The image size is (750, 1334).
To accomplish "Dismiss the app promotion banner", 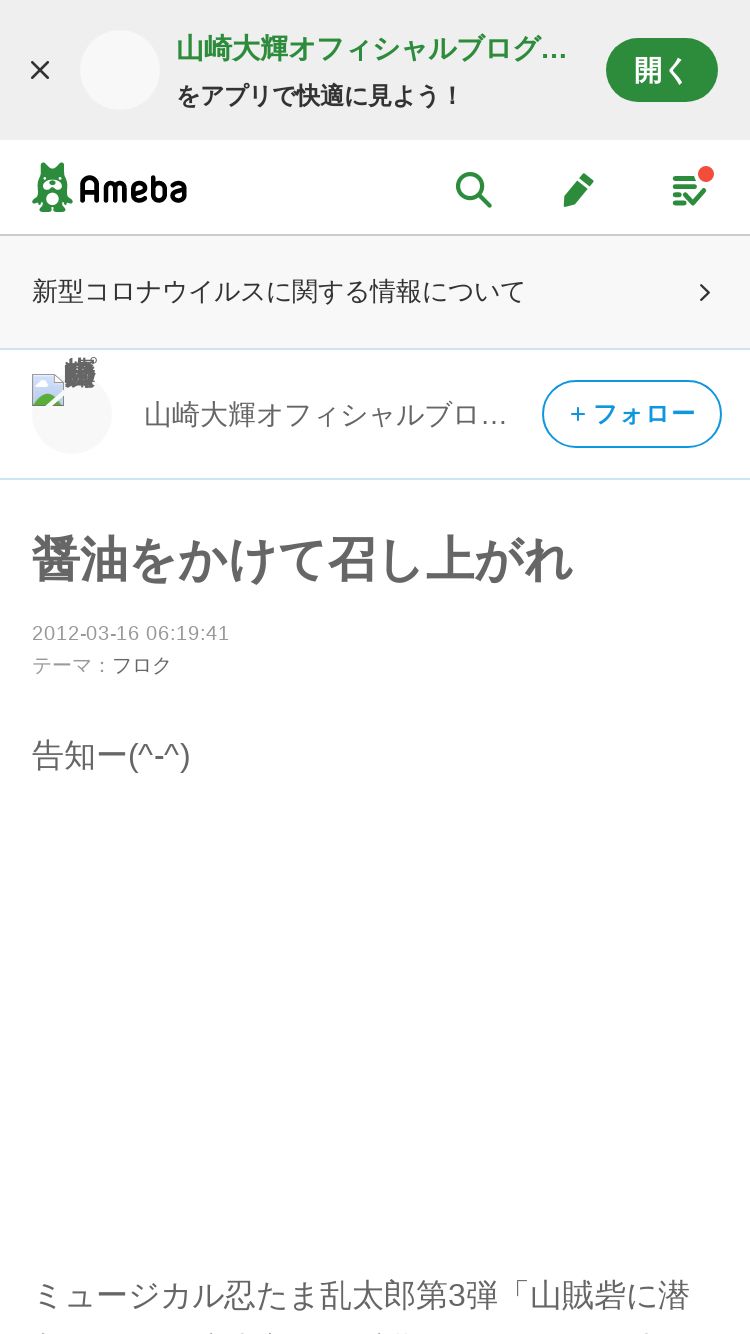I will pos(40,70).
